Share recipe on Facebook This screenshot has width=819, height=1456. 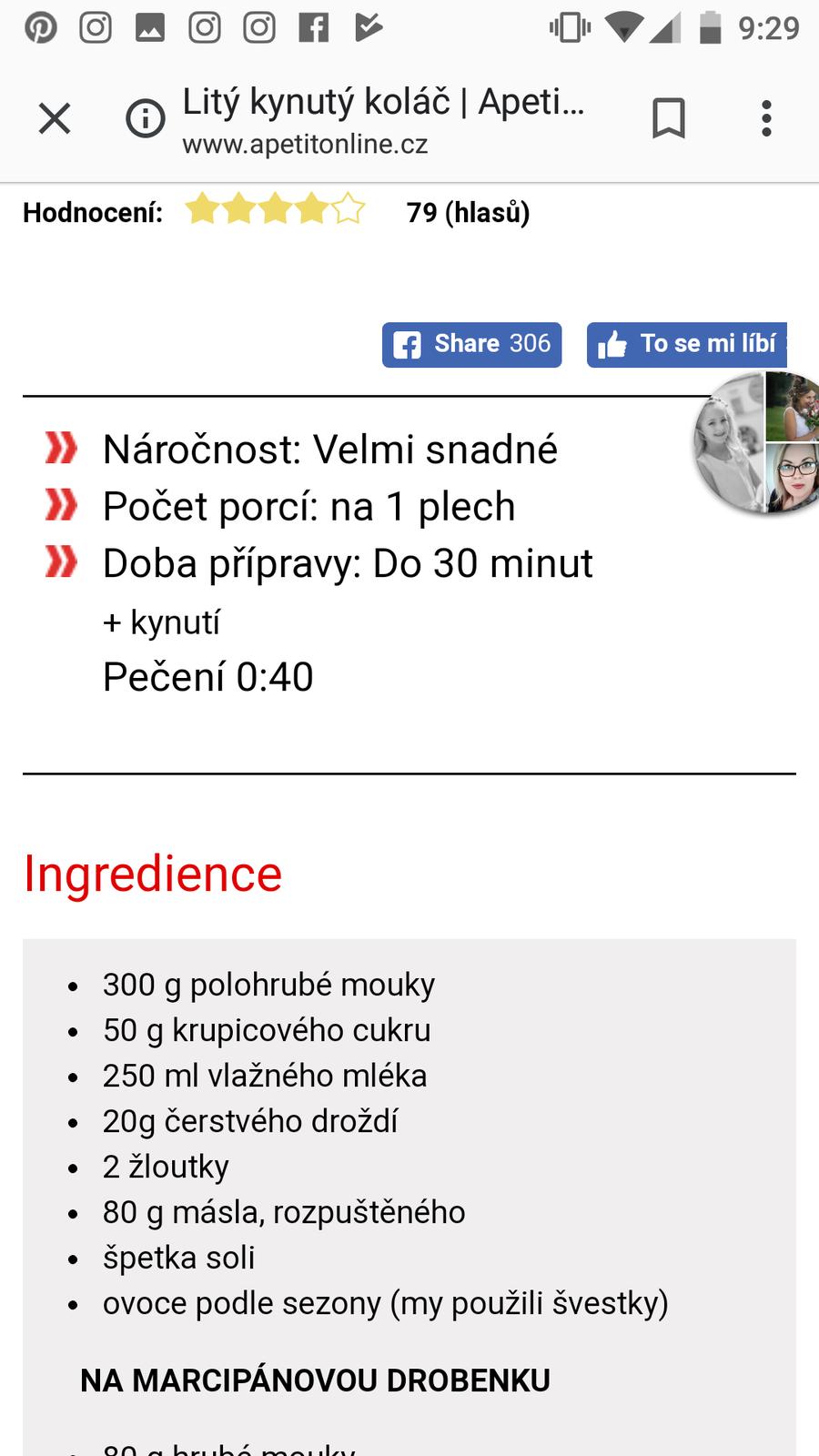click(471, 345)
